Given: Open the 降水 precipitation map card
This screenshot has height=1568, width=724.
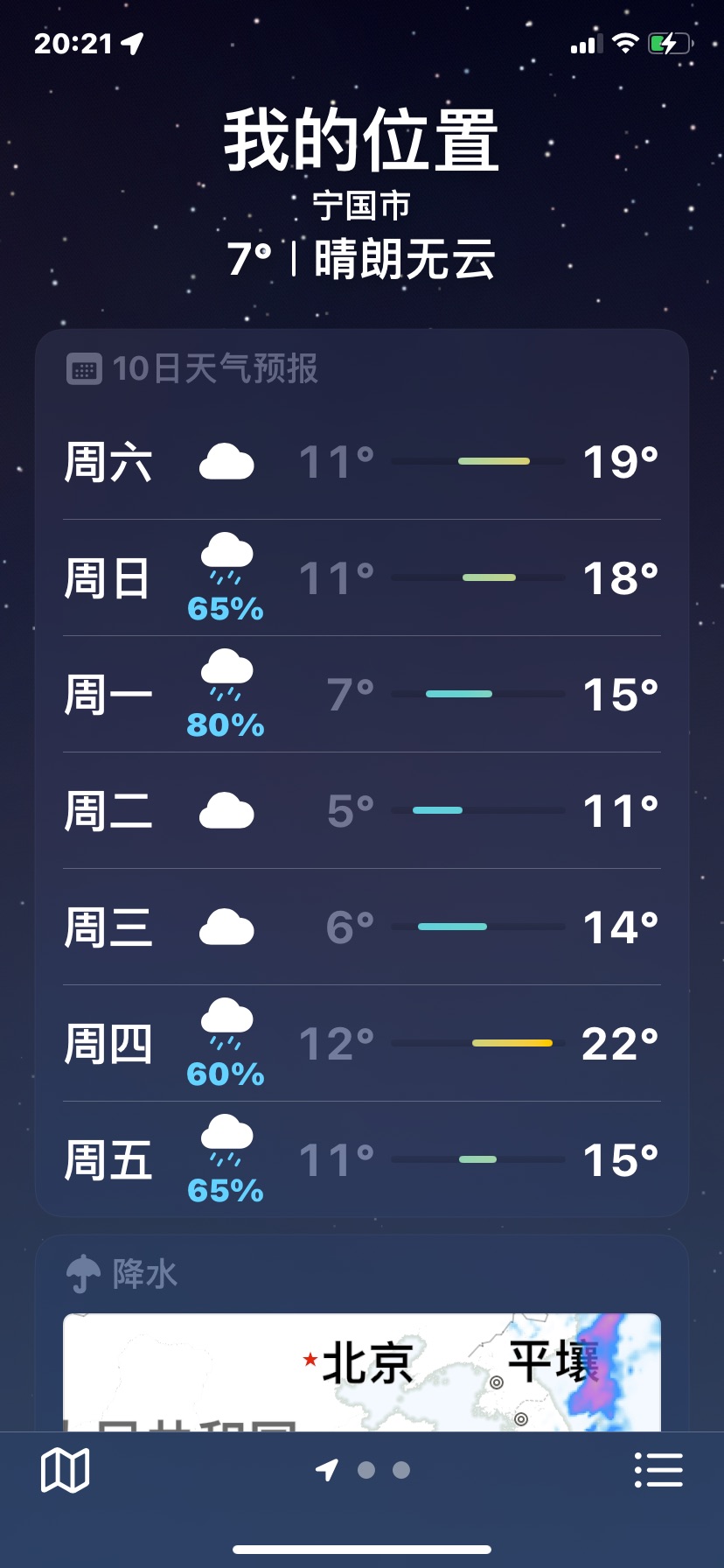Looking at the screenshot, I should coord(362,1333).
